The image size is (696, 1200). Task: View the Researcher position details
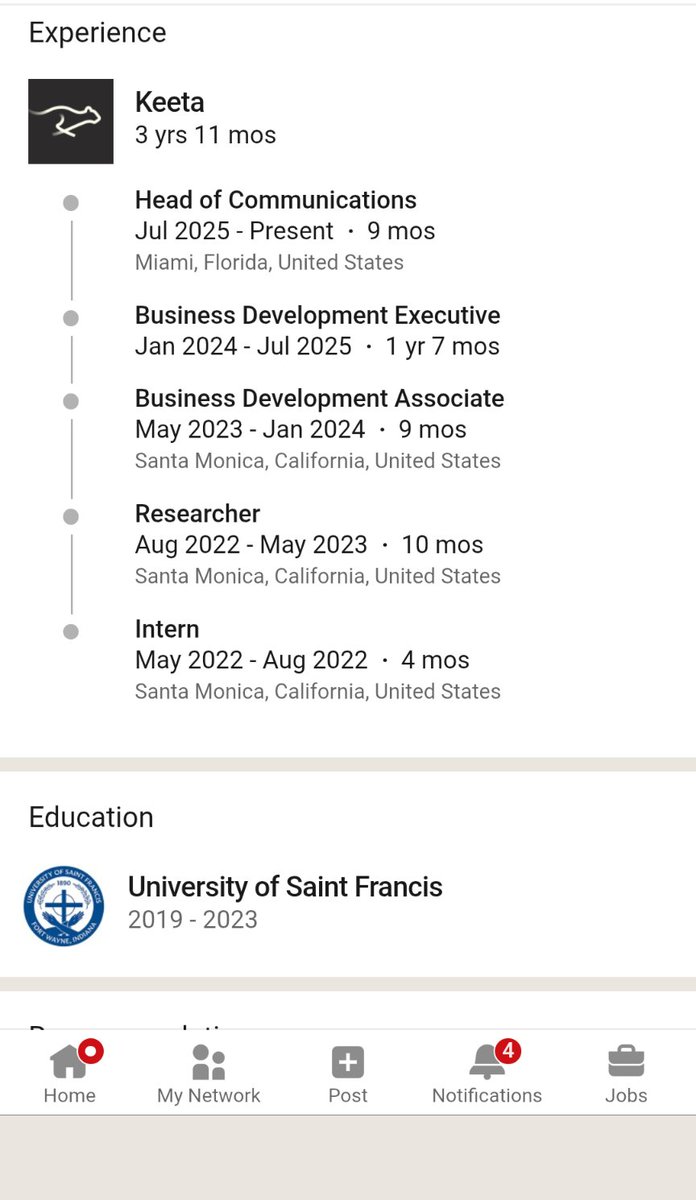click(198, 514)
